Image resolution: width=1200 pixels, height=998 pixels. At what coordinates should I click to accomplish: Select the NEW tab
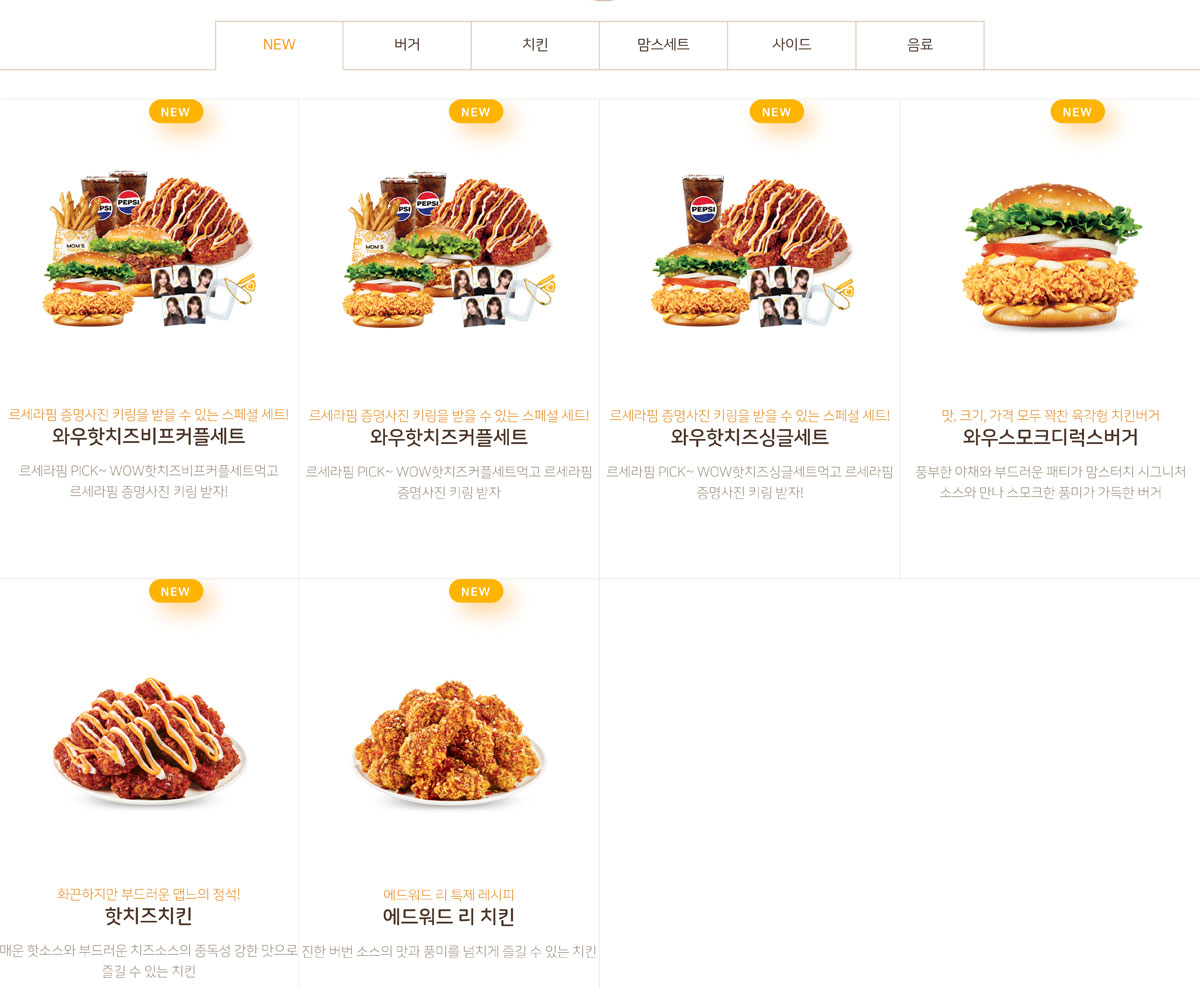tap(279, 45)
